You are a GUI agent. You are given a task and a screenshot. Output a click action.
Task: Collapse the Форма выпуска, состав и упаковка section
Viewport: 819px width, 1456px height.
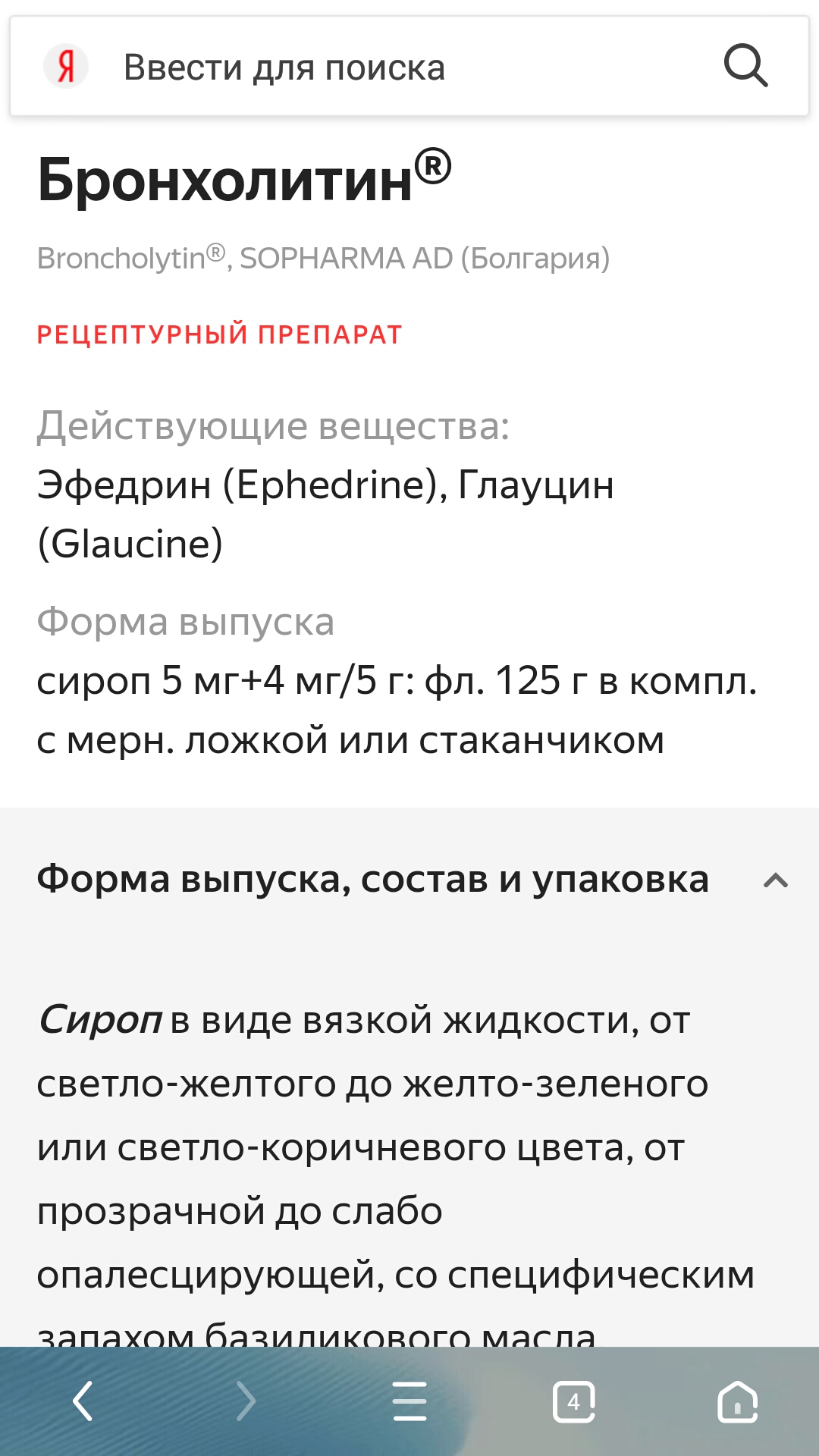(x=775, y=880)
